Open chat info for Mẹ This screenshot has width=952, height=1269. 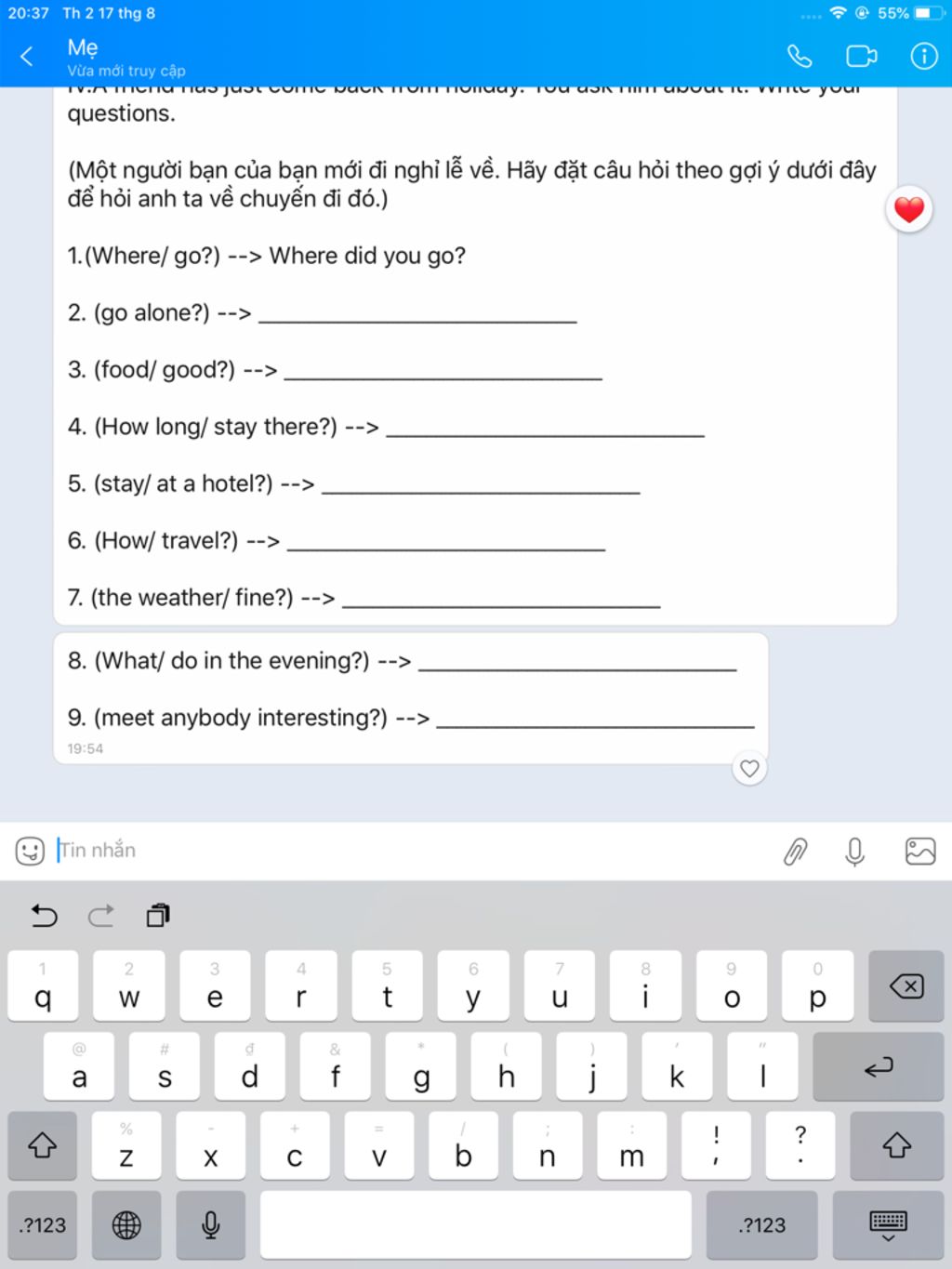[x=923, y=57]
